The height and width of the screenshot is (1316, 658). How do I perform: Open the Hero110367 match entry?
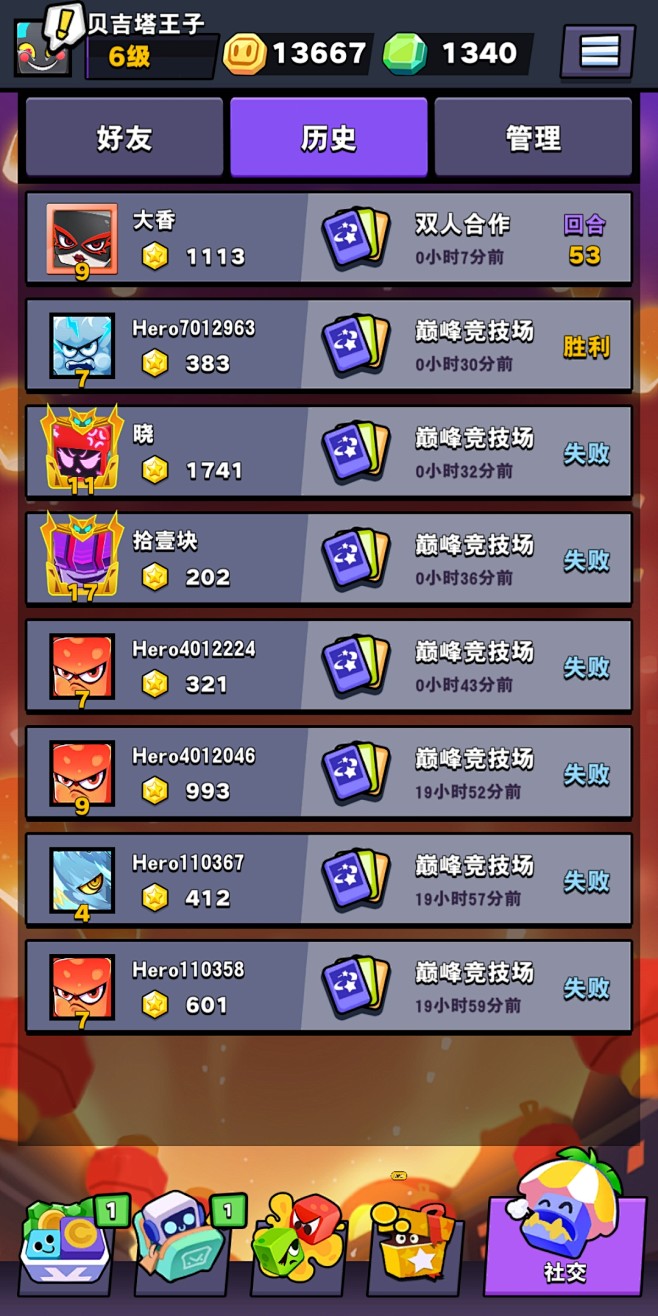(329, 881)
